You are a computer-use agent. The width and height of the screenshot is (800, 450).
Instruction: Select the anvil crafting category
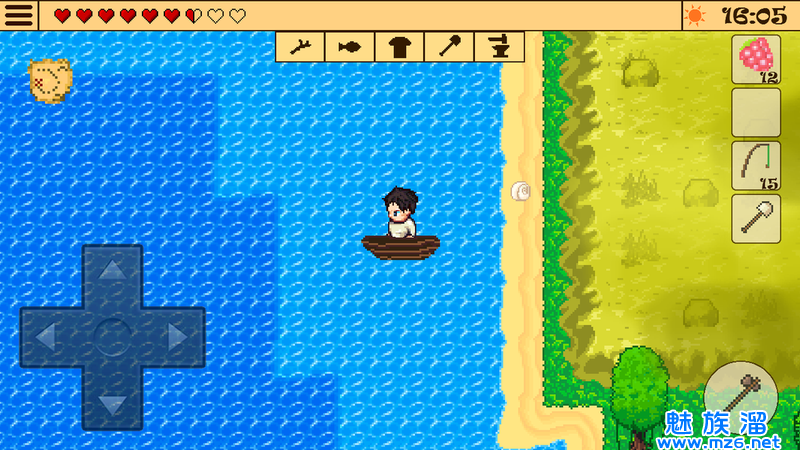pyautogui.click(x=499, y=46)
